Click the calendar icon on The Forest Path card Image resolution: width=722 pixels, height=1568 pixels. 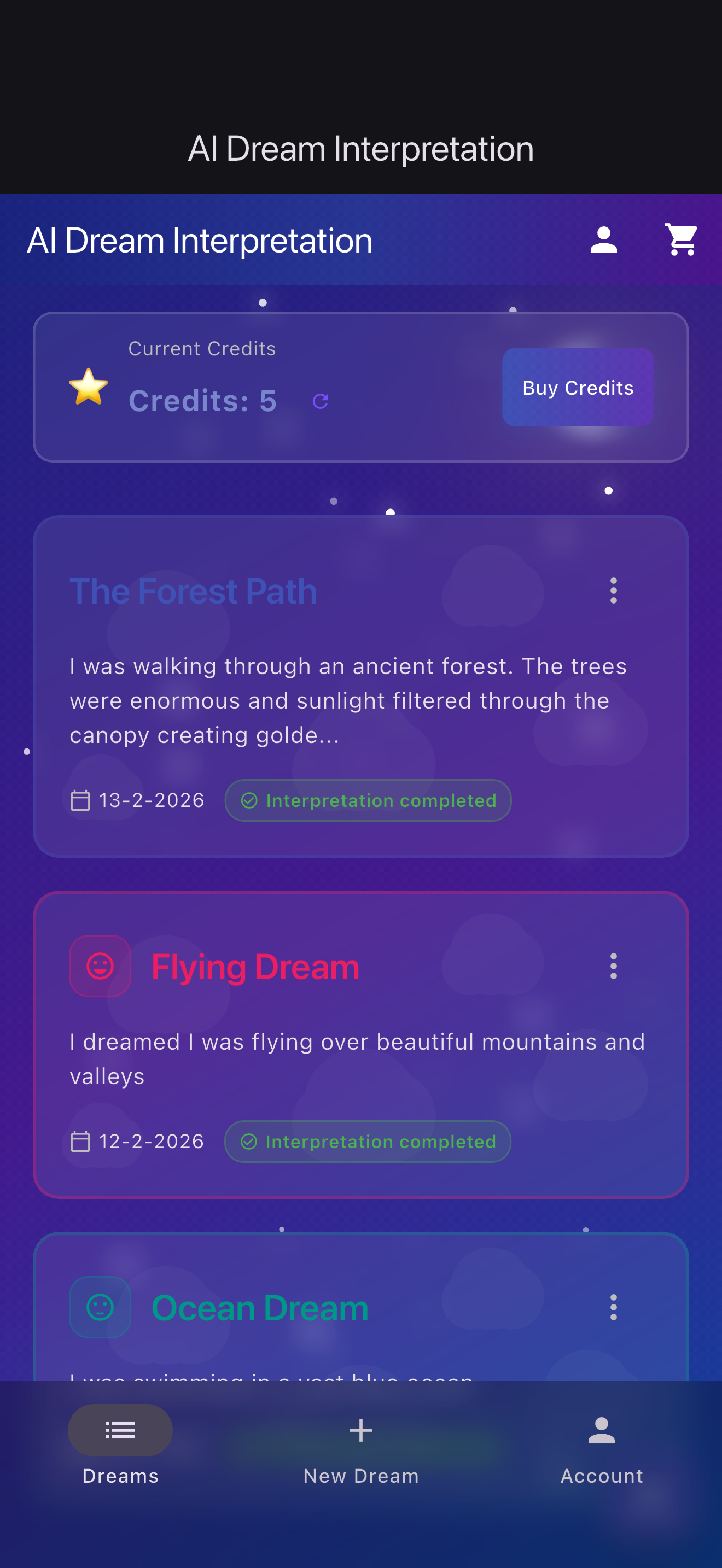[80, 800]
